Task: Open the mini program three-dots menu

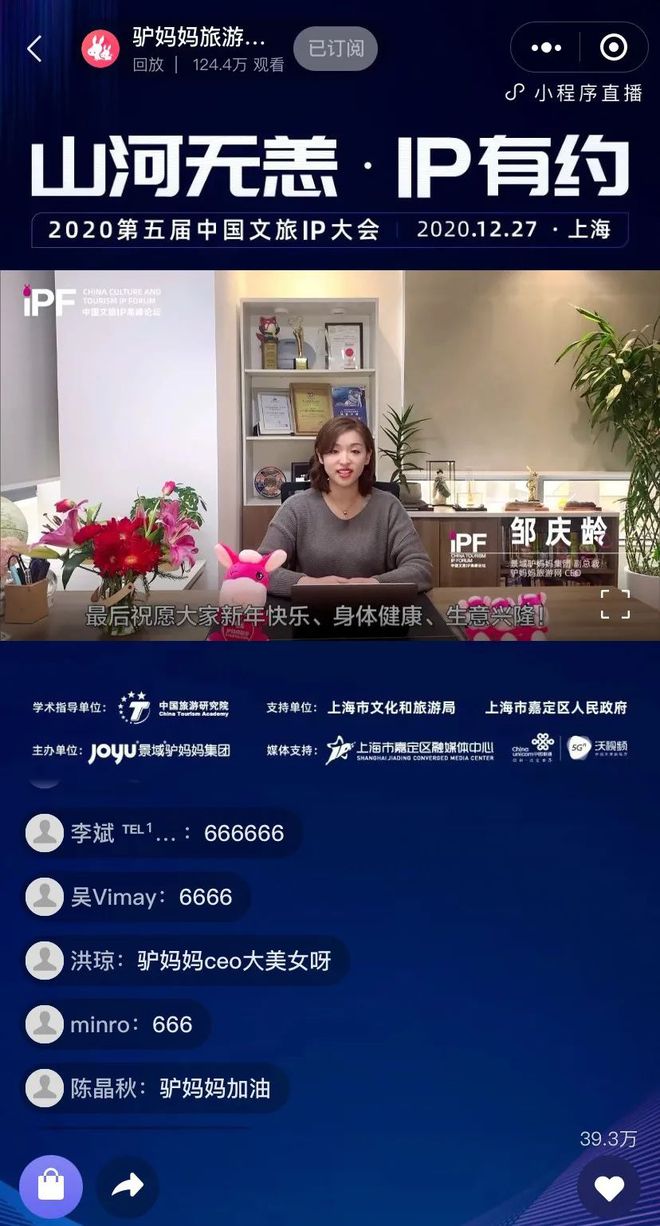Action: (546, 47)
